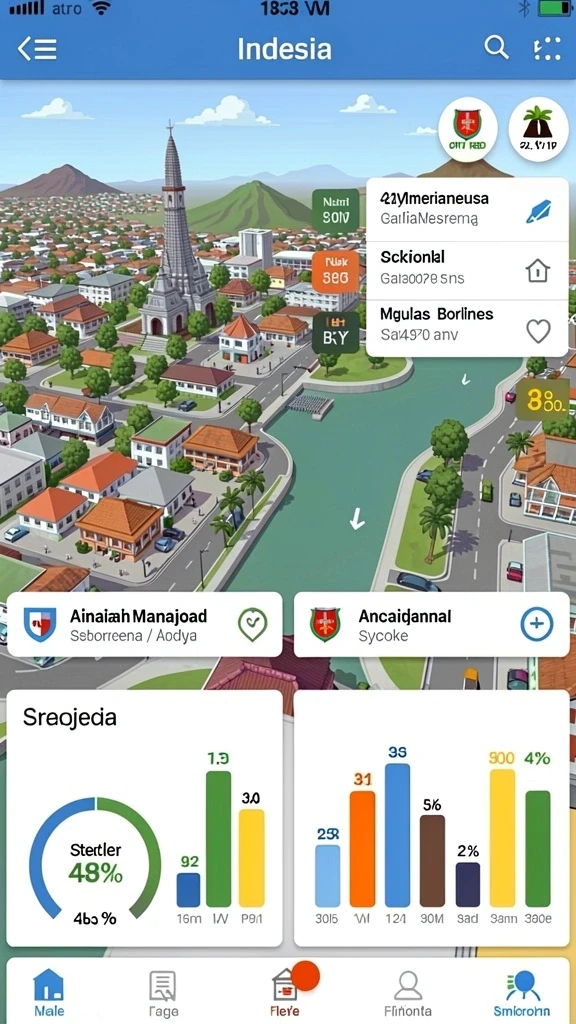
Task: Tap the back menu icon
Action: pos(37,48)
